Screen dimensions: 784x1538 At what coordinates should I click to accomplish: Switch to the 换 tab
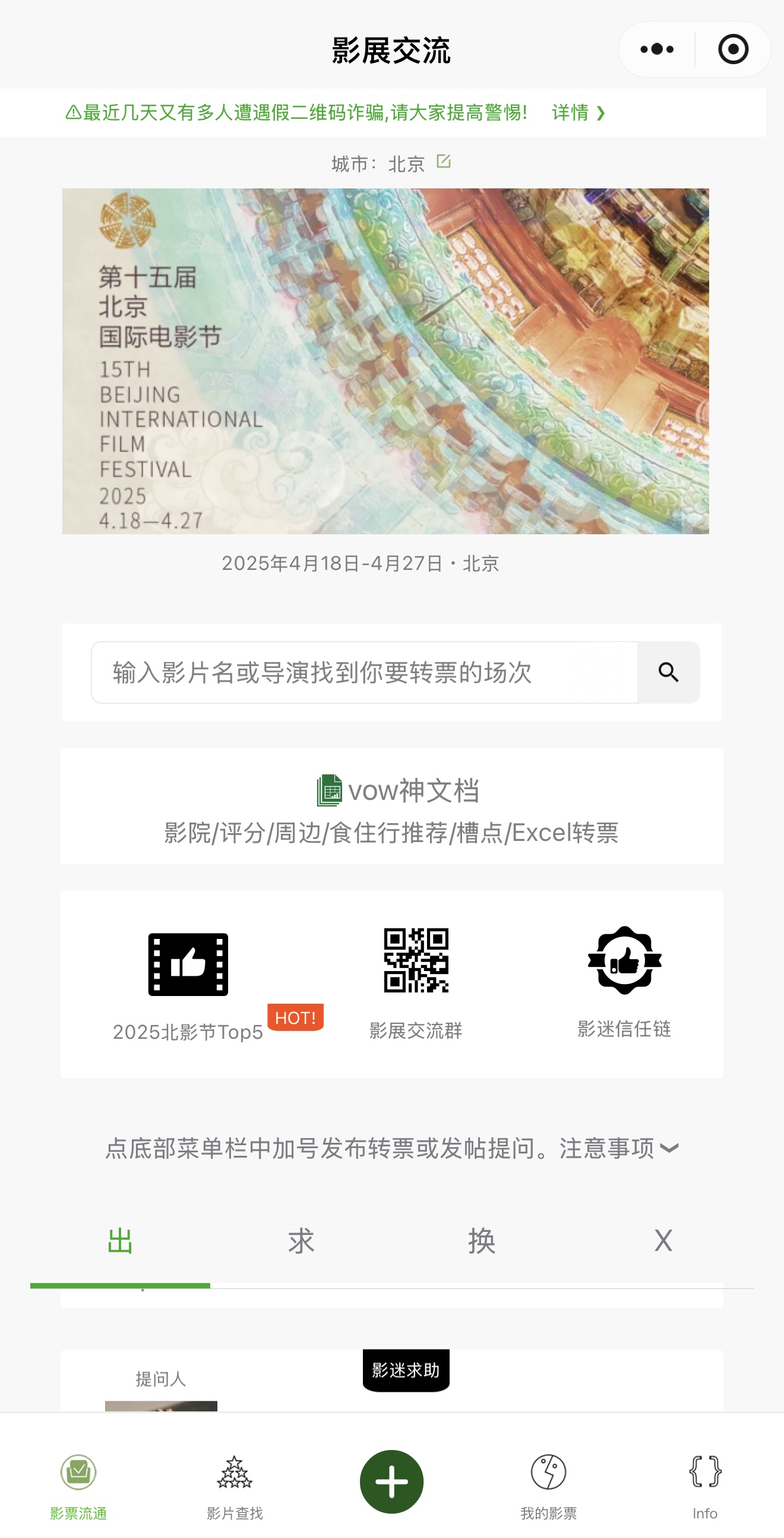(482, 1242)
